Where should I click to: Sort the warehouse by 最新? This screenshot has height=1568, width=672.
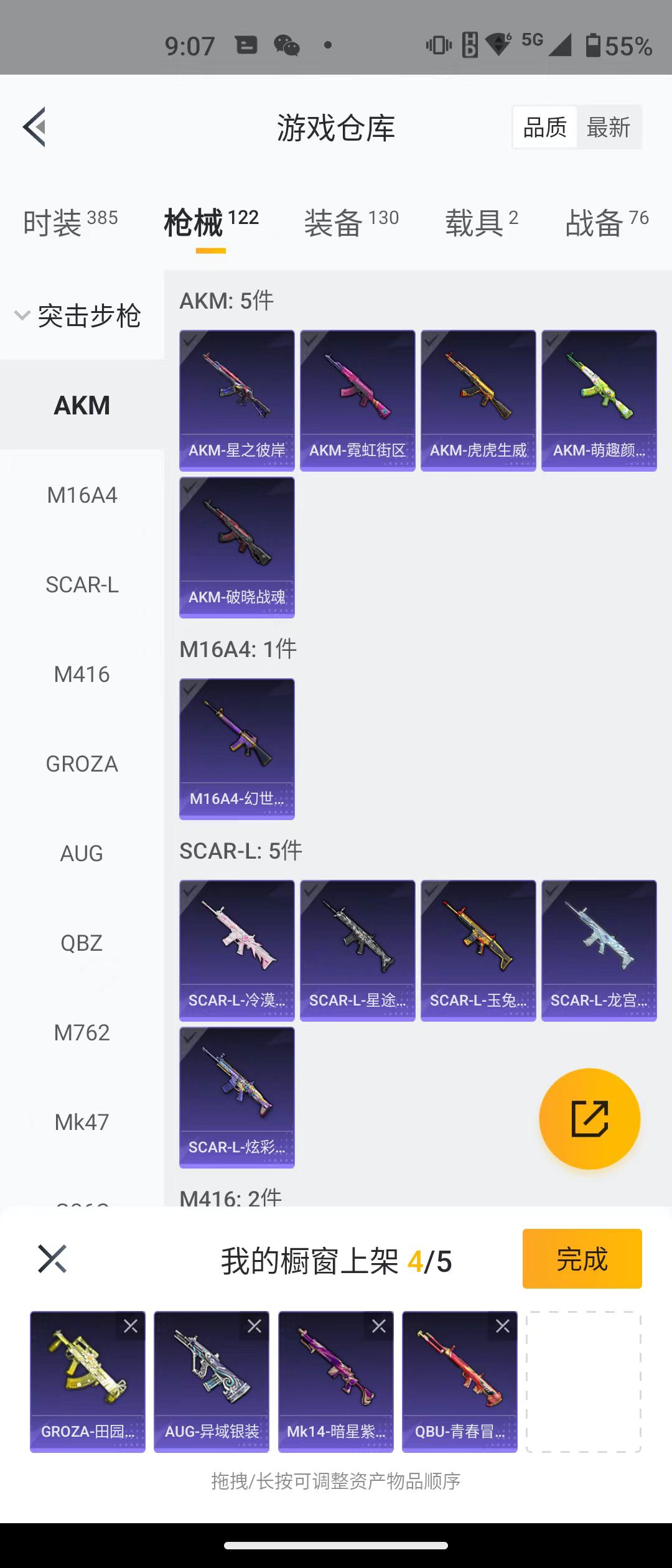pyautogui.click(x=609, y=127)
